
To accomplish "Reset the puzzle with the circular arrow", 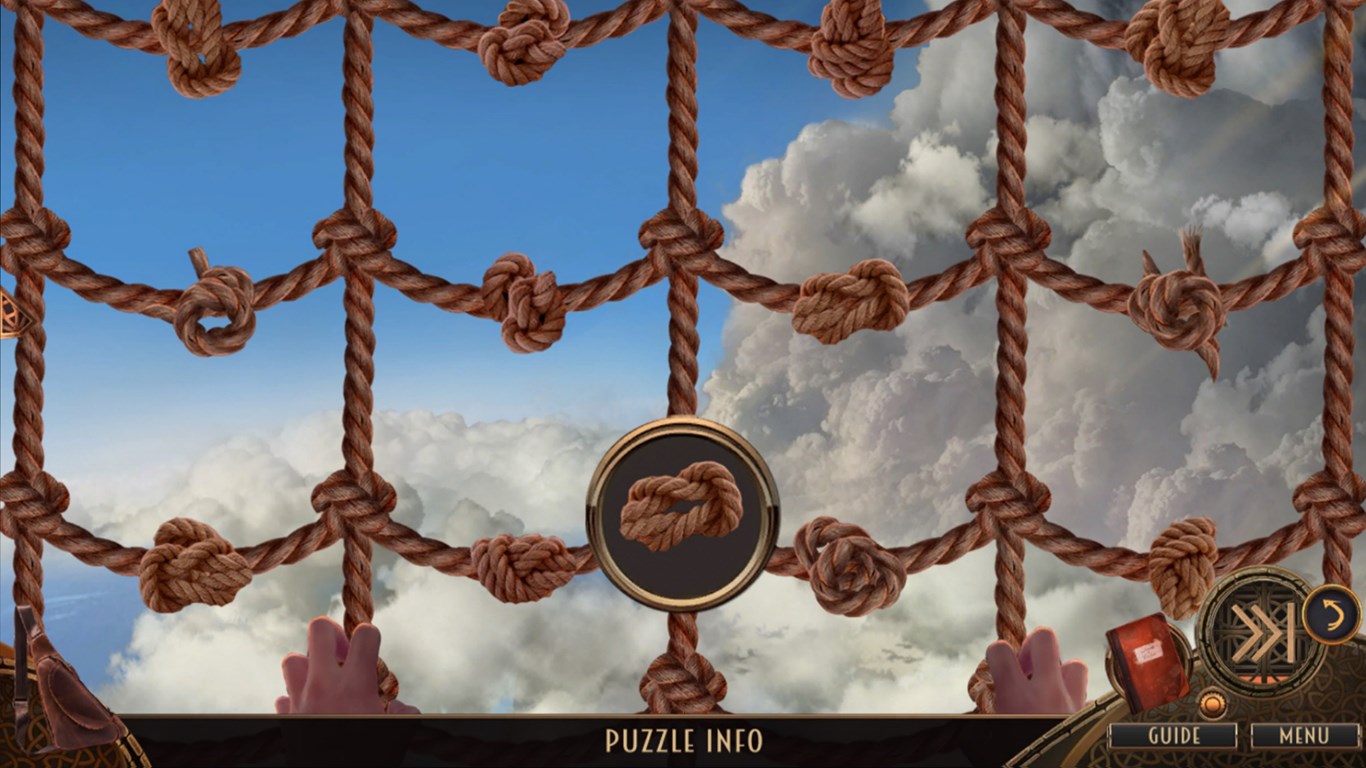I will pyautogui.click(x=1333, y=613).
